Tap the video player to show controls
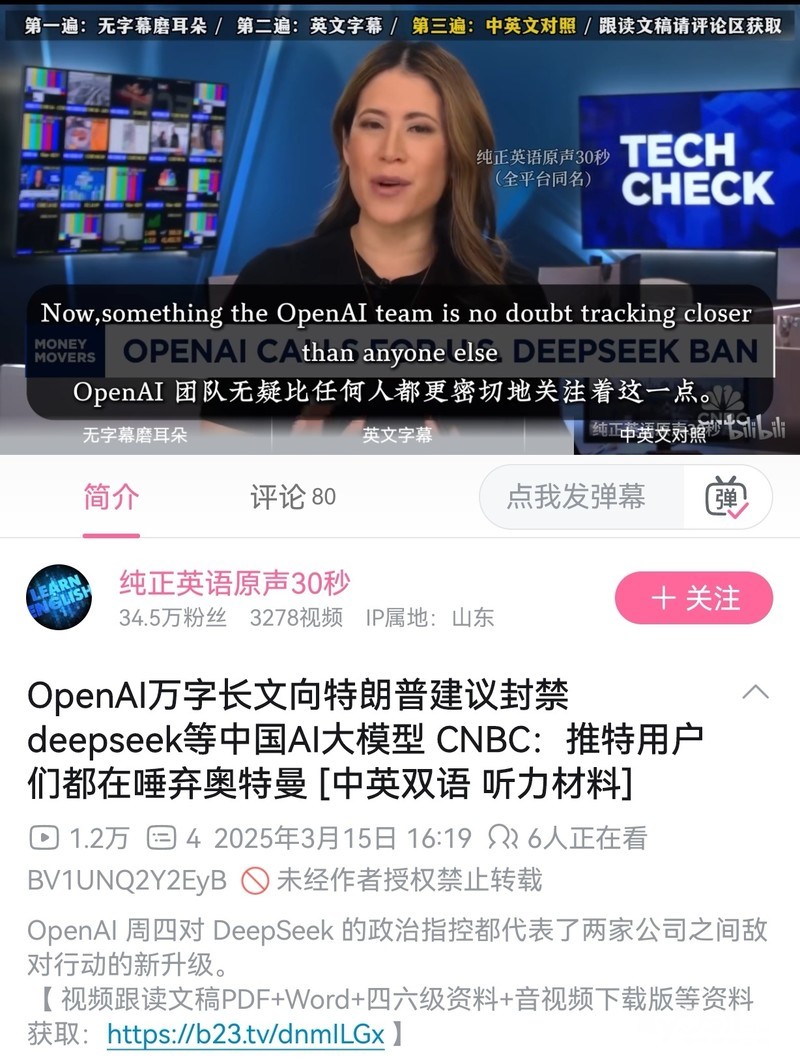The height and width of the screenshot is (1059, 800). (400, 200)
